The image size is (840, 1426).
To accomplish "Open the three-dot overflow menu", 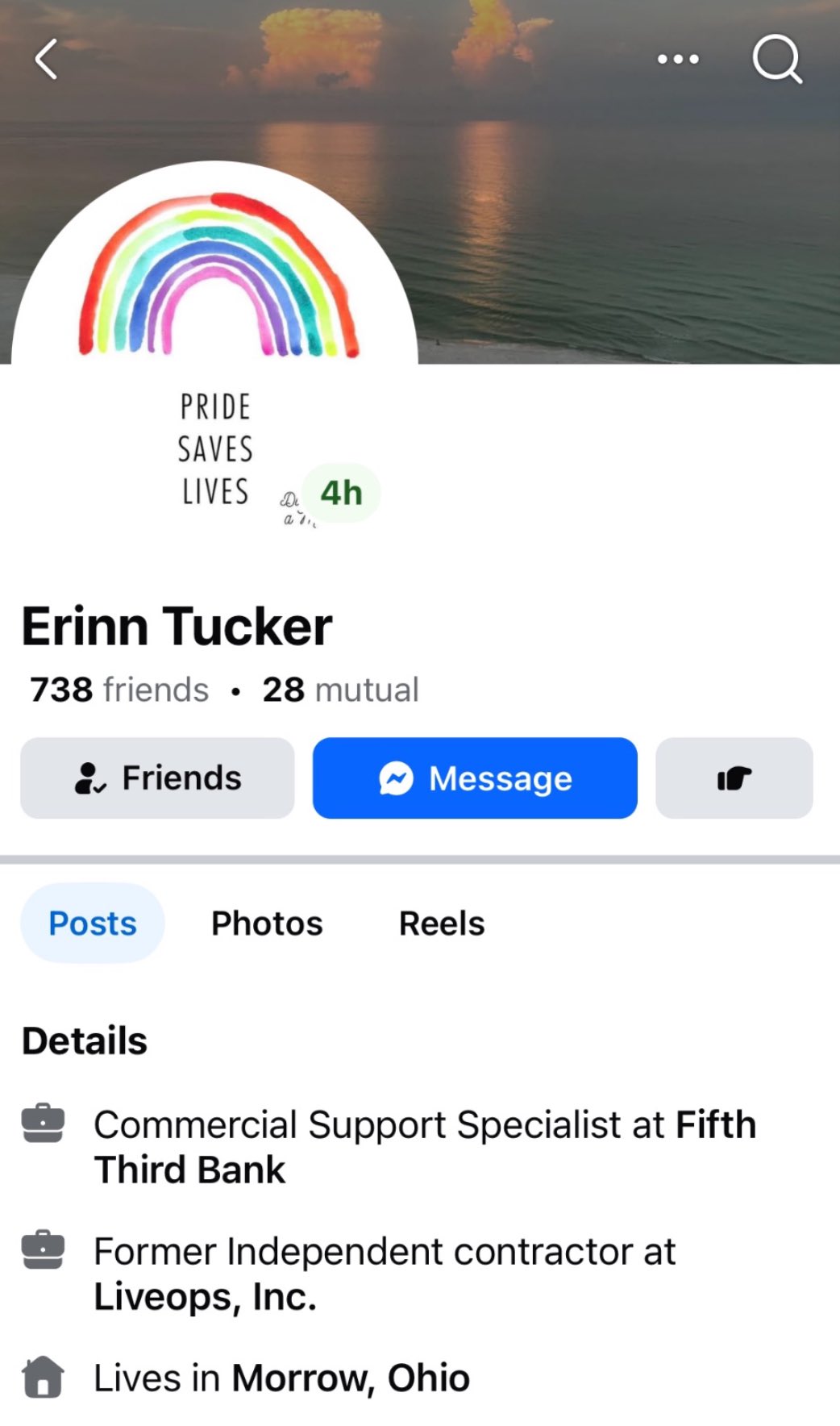I will pos(678,59).
